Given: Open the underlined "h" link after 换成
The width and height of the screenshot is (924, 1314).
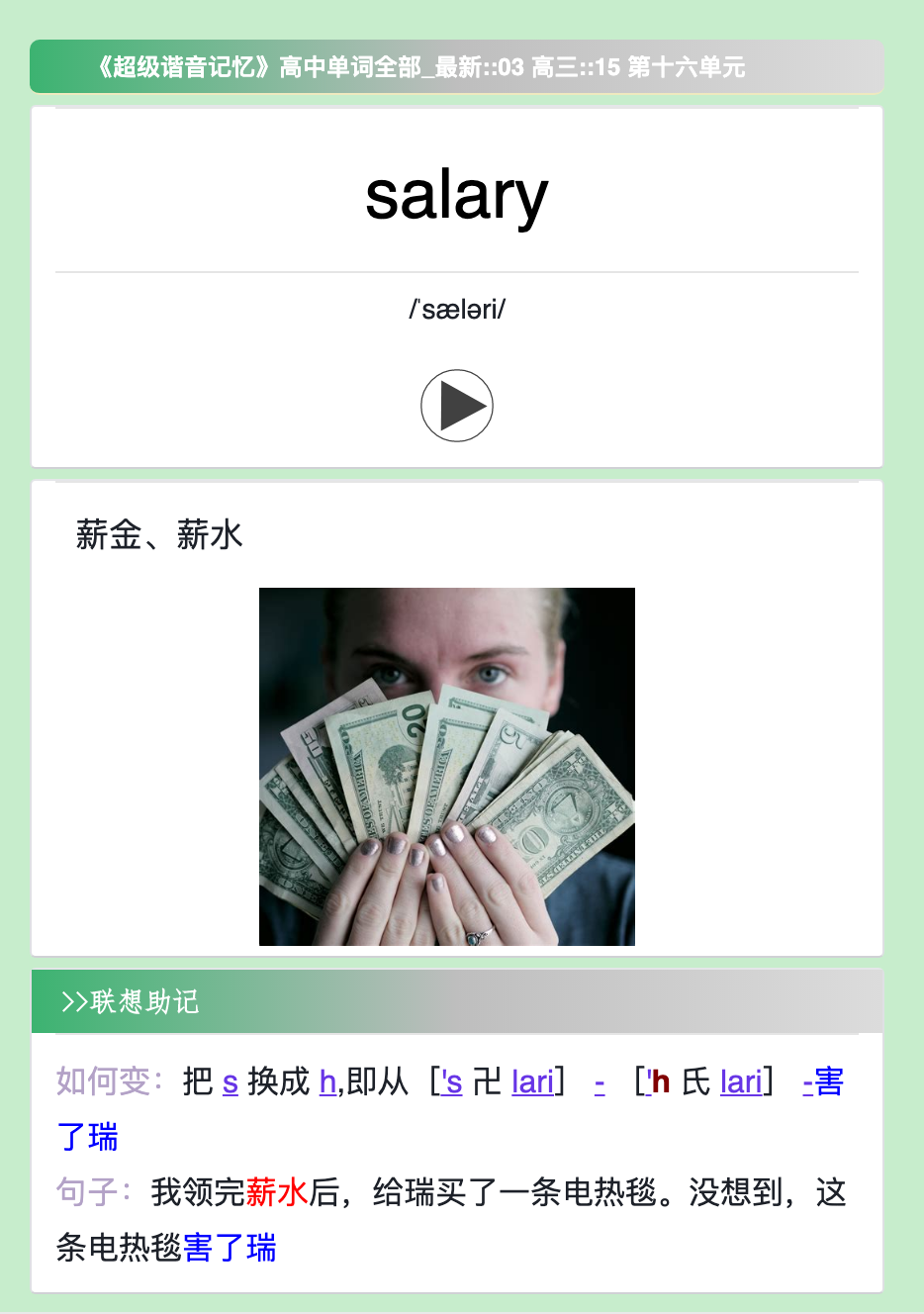Looking at the screenshot, I should 327,1082.
